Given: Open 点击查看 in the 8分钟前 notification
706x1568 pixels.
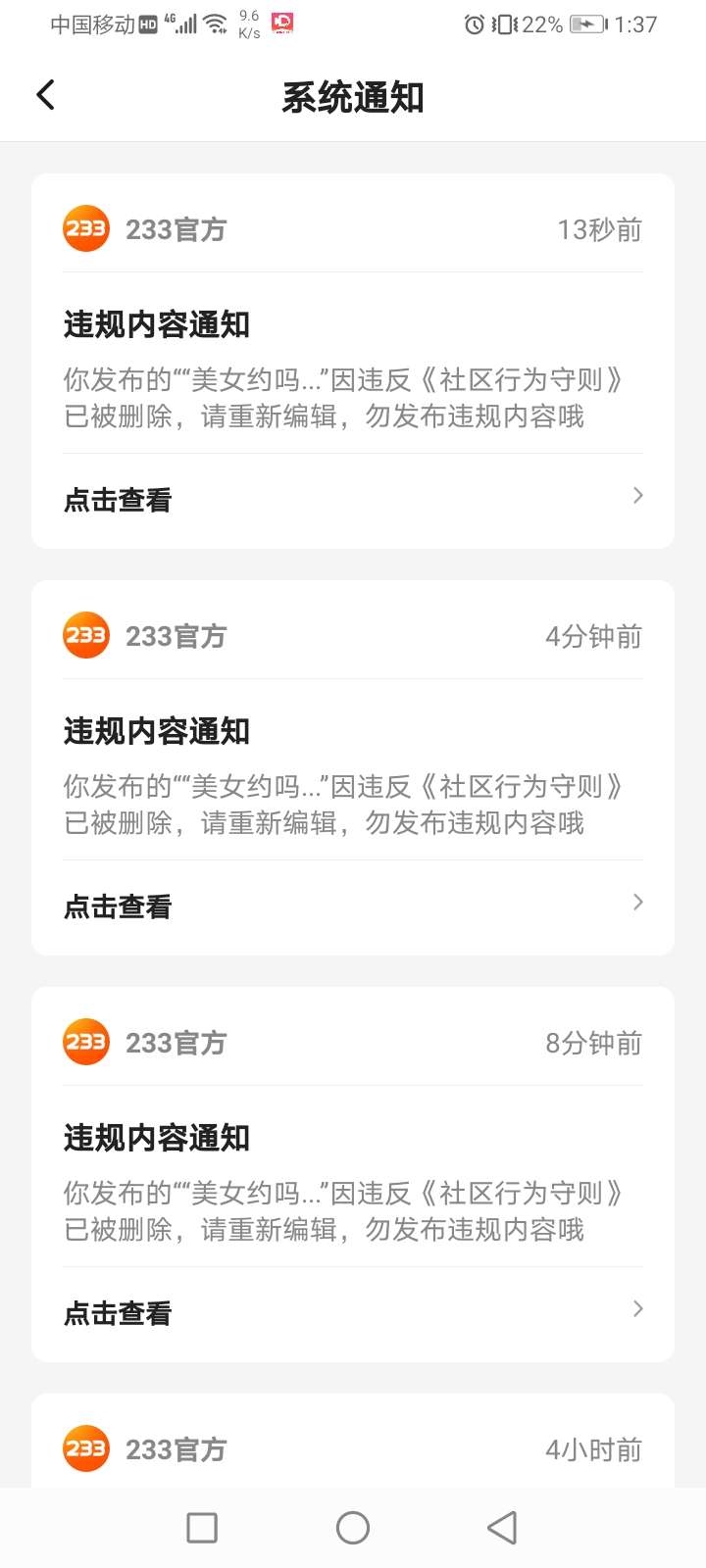Looking at the screenshot, I should (352, 1313).
